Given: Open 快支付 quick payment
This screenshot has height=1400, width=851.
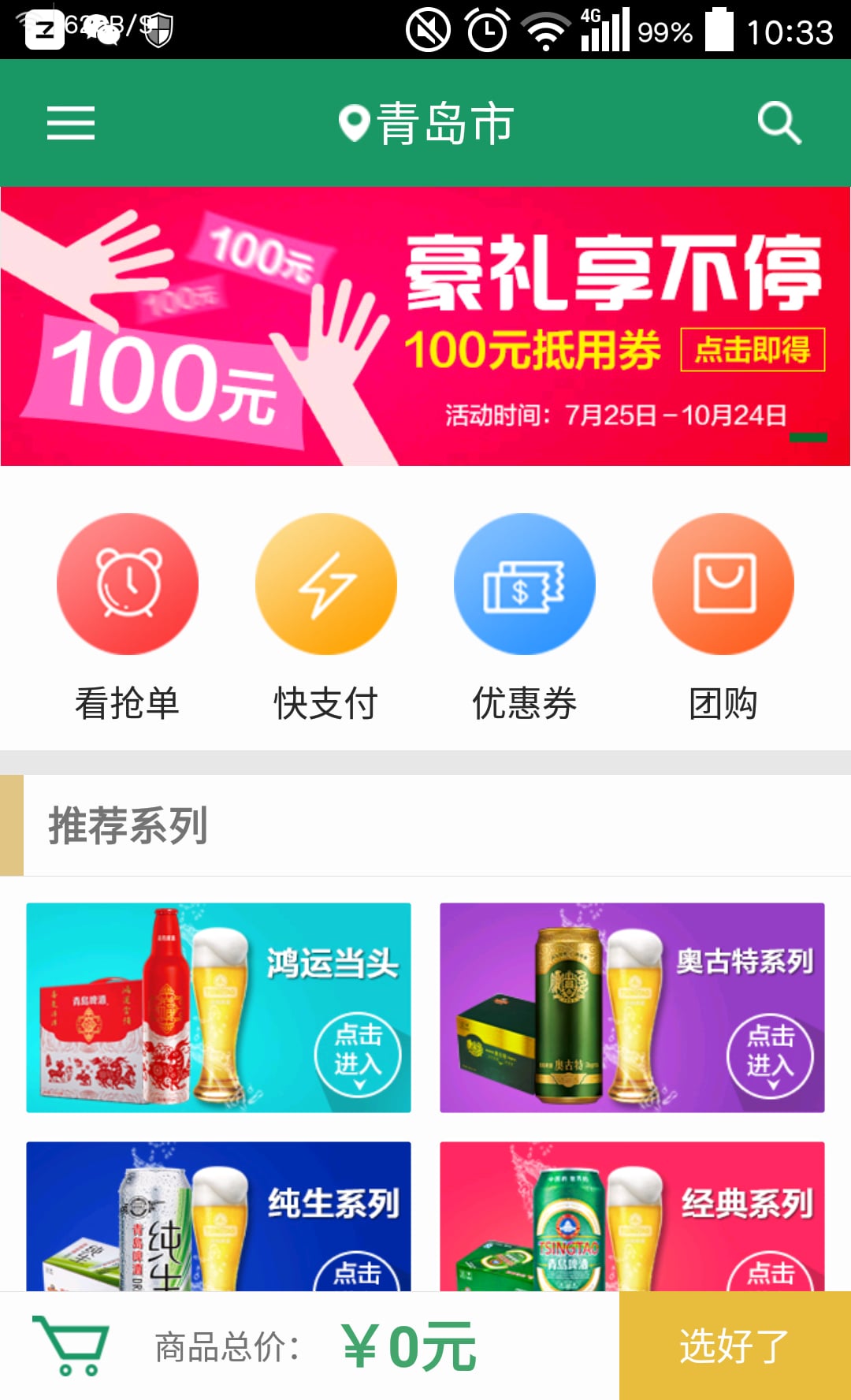Looking at the screenshot, I should (x=326, y=584).
